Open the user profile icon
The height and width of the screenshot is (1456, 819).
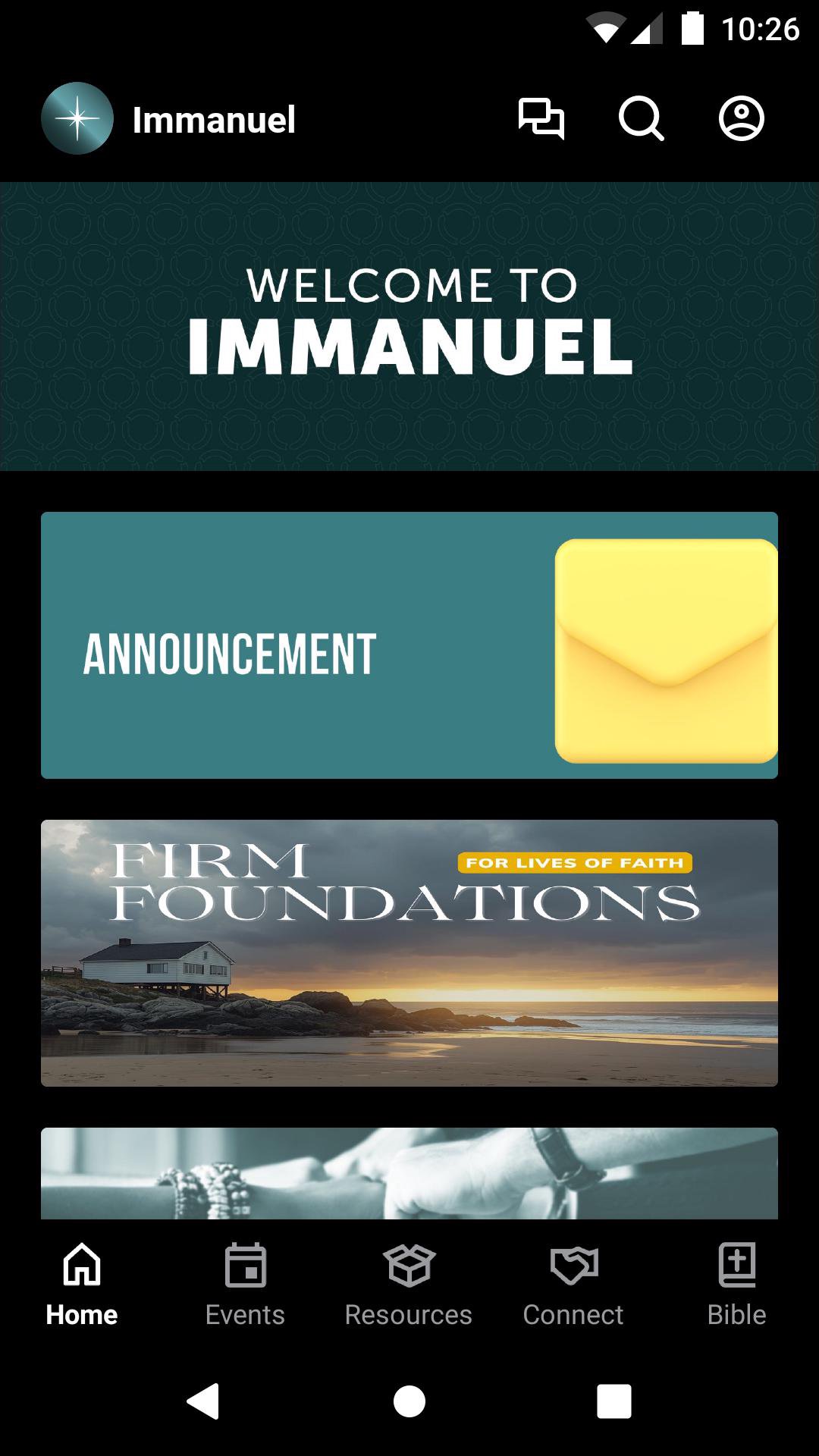click(741, 119)
